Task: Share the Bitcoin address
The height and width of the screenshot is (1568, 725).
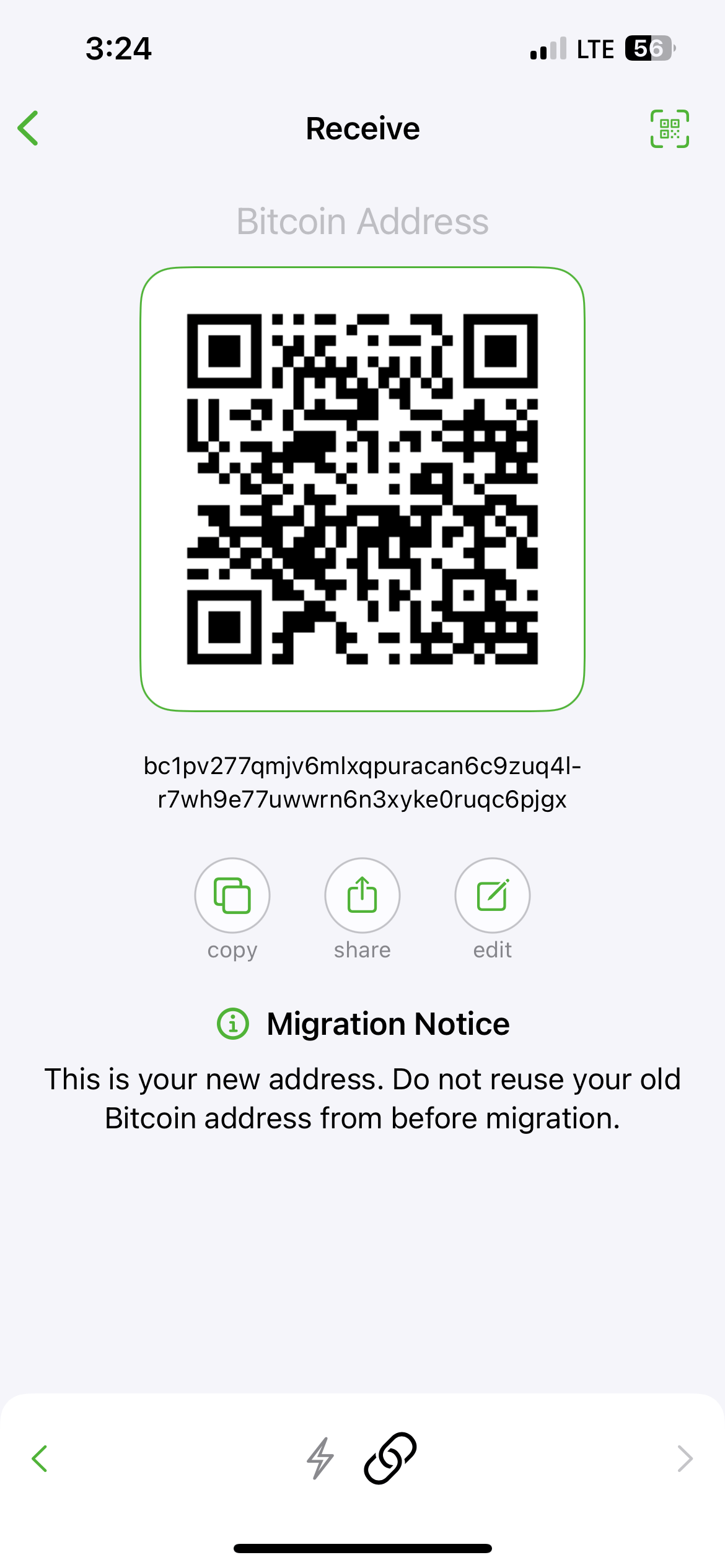Action: (362, 895)
